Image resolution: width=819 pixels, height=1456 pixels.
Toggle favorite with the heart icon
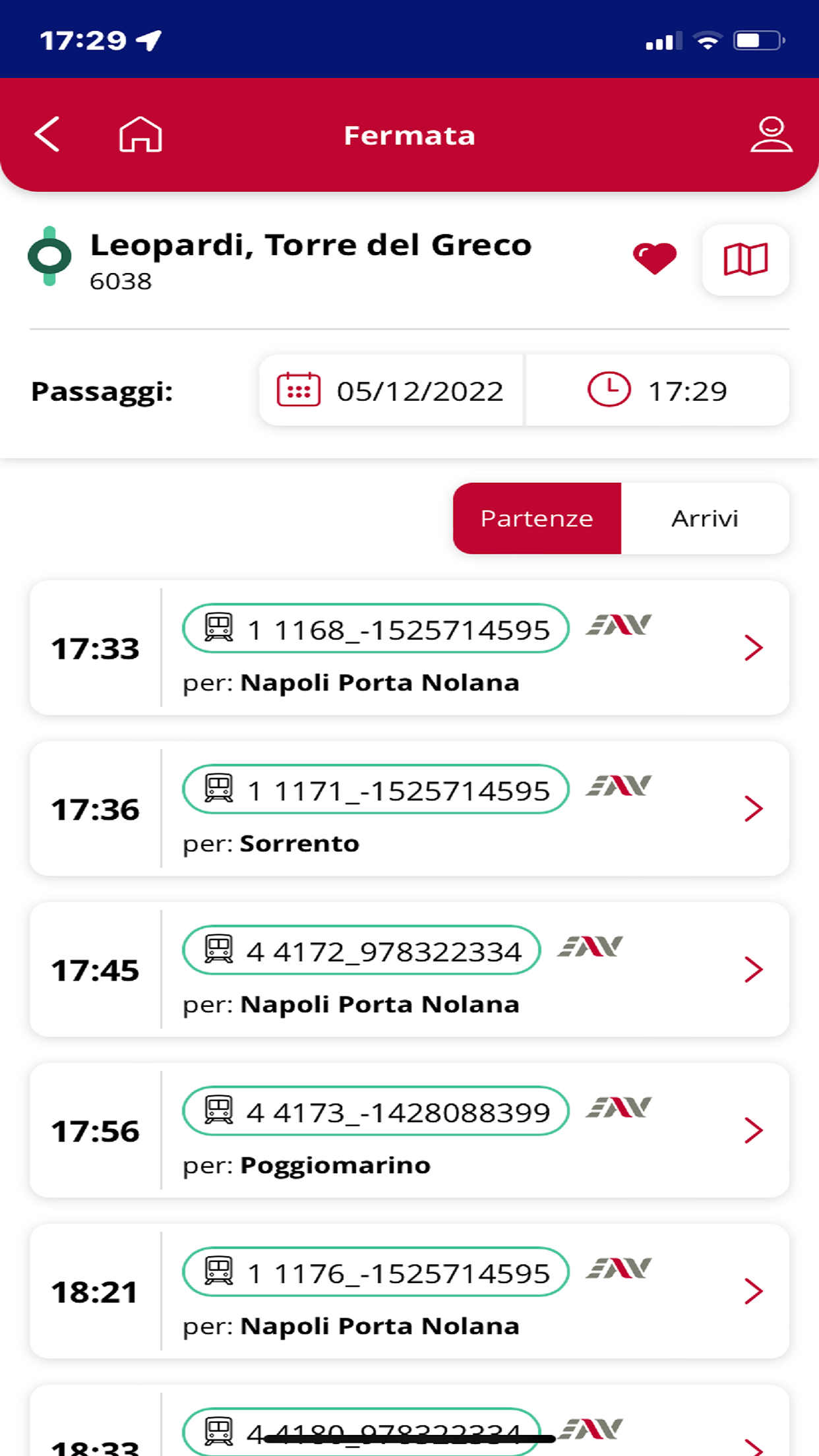pos(655,258)
